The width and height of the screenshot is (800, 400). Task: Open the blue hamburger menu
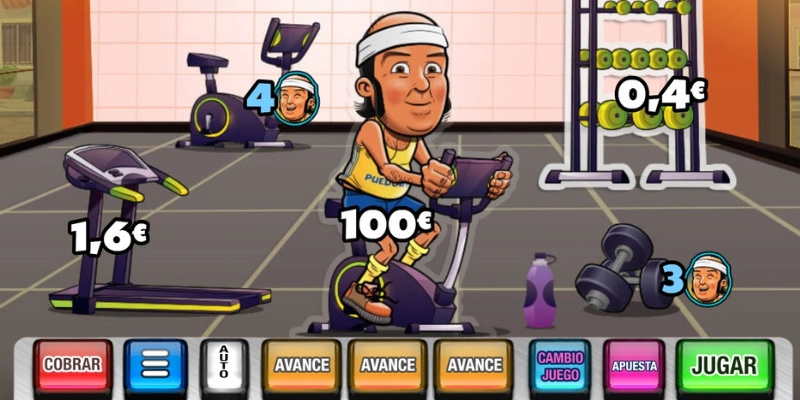click(x=155, y=365)
